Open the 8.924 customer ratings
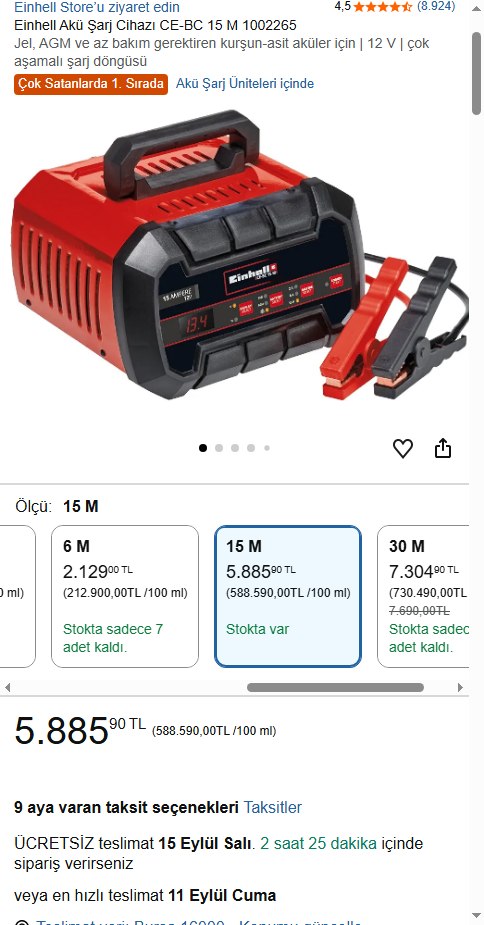The height and width of the screenshot is (925, 484). [436, 6]
